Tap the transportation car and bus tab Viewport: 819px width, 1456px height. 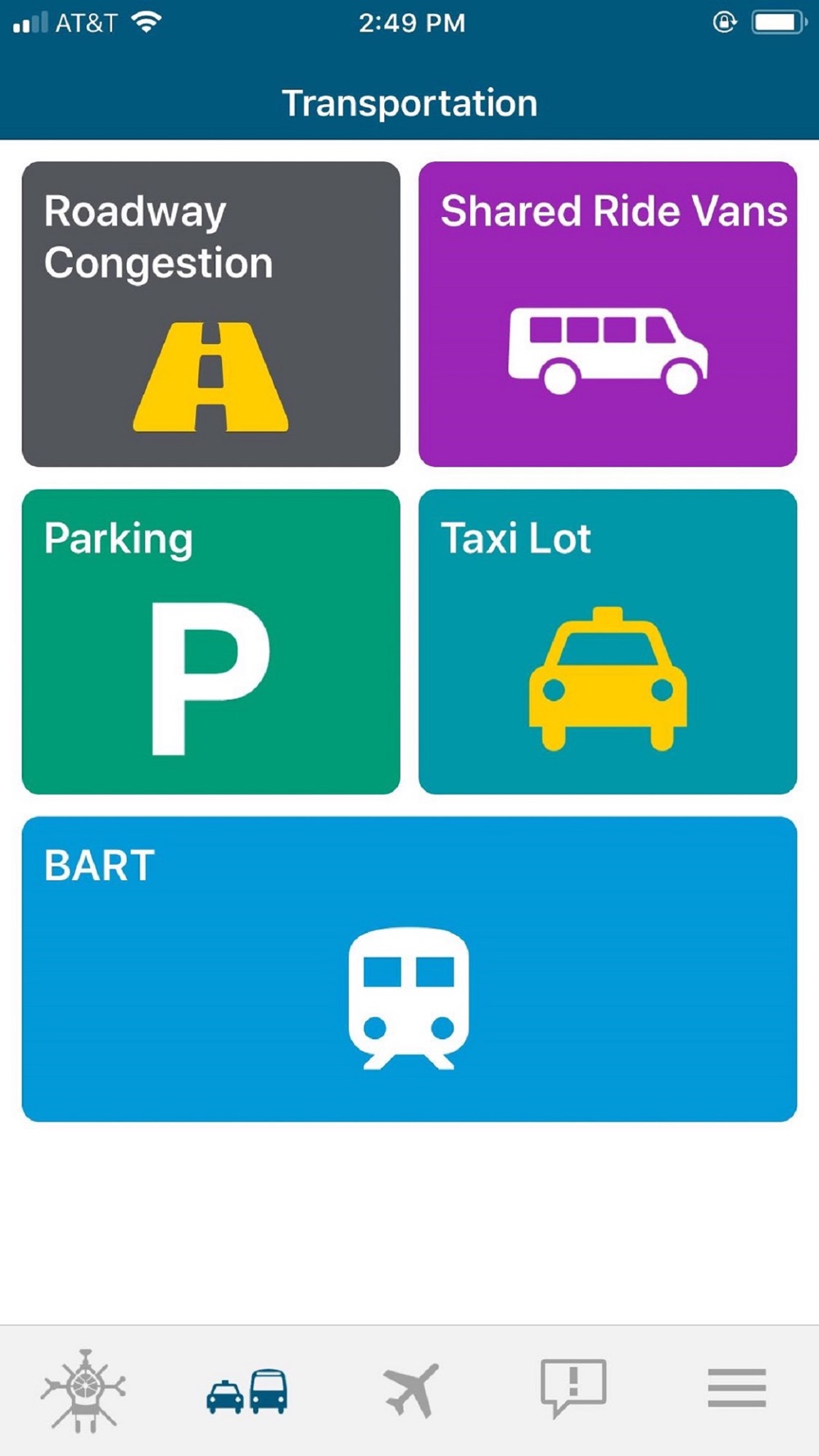(247, 1390)
